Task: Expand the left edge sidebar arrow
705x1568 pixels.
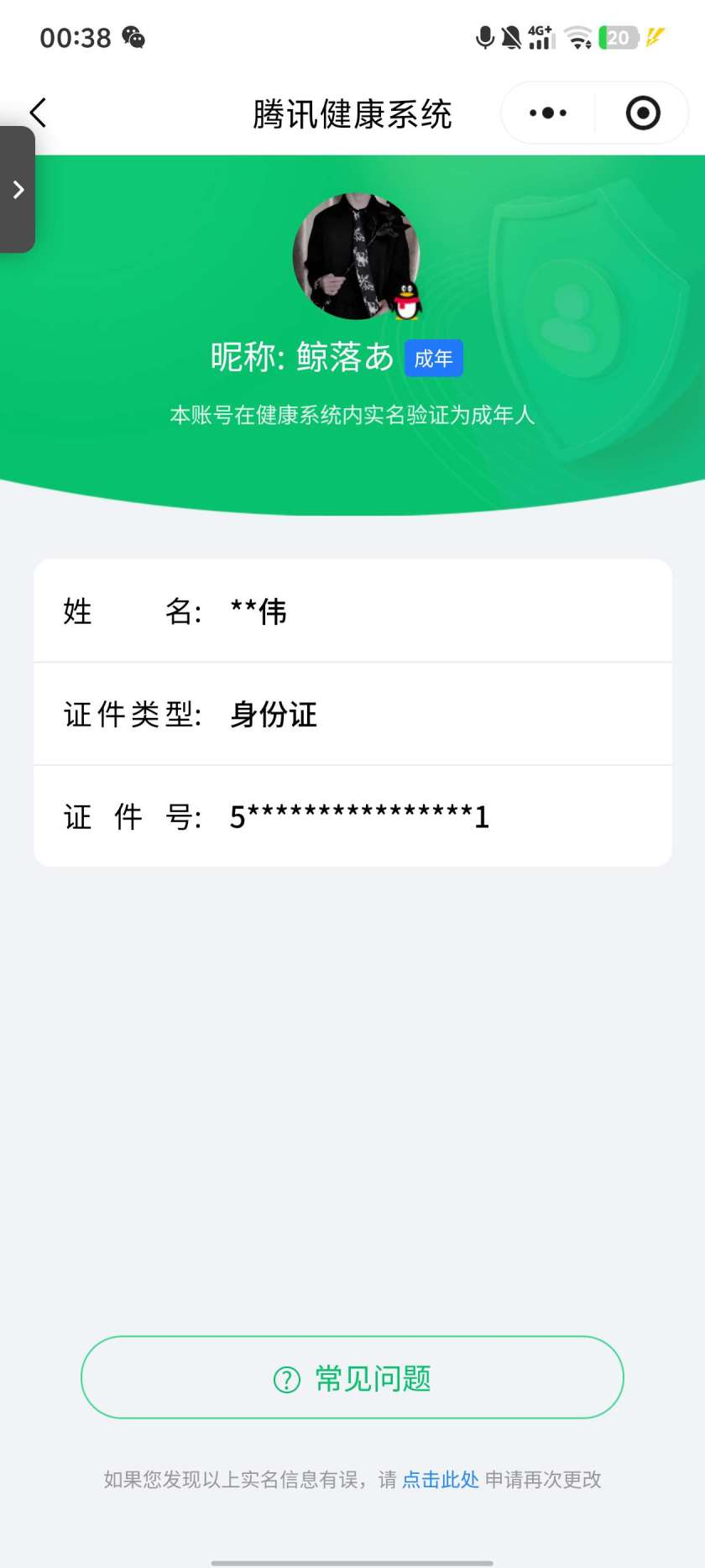Action: 18,190
